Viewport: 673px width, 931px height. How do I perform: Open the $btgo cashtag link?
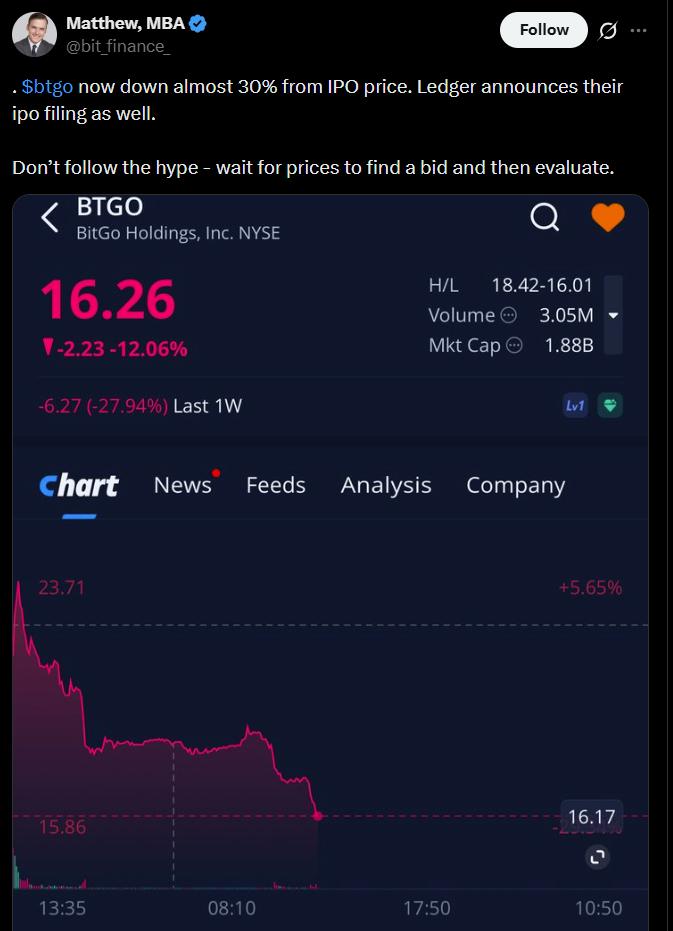click(47, 86)
